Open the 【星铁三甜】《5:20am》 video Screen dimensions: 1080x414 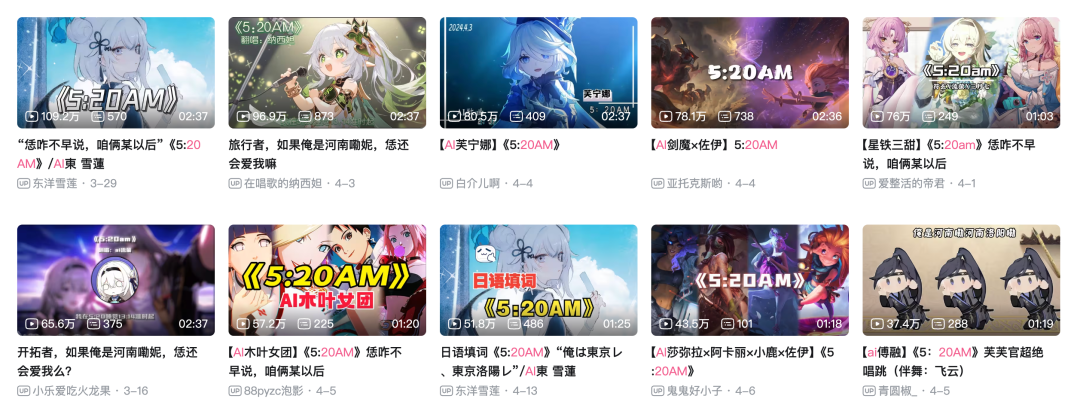pos(960,72)
